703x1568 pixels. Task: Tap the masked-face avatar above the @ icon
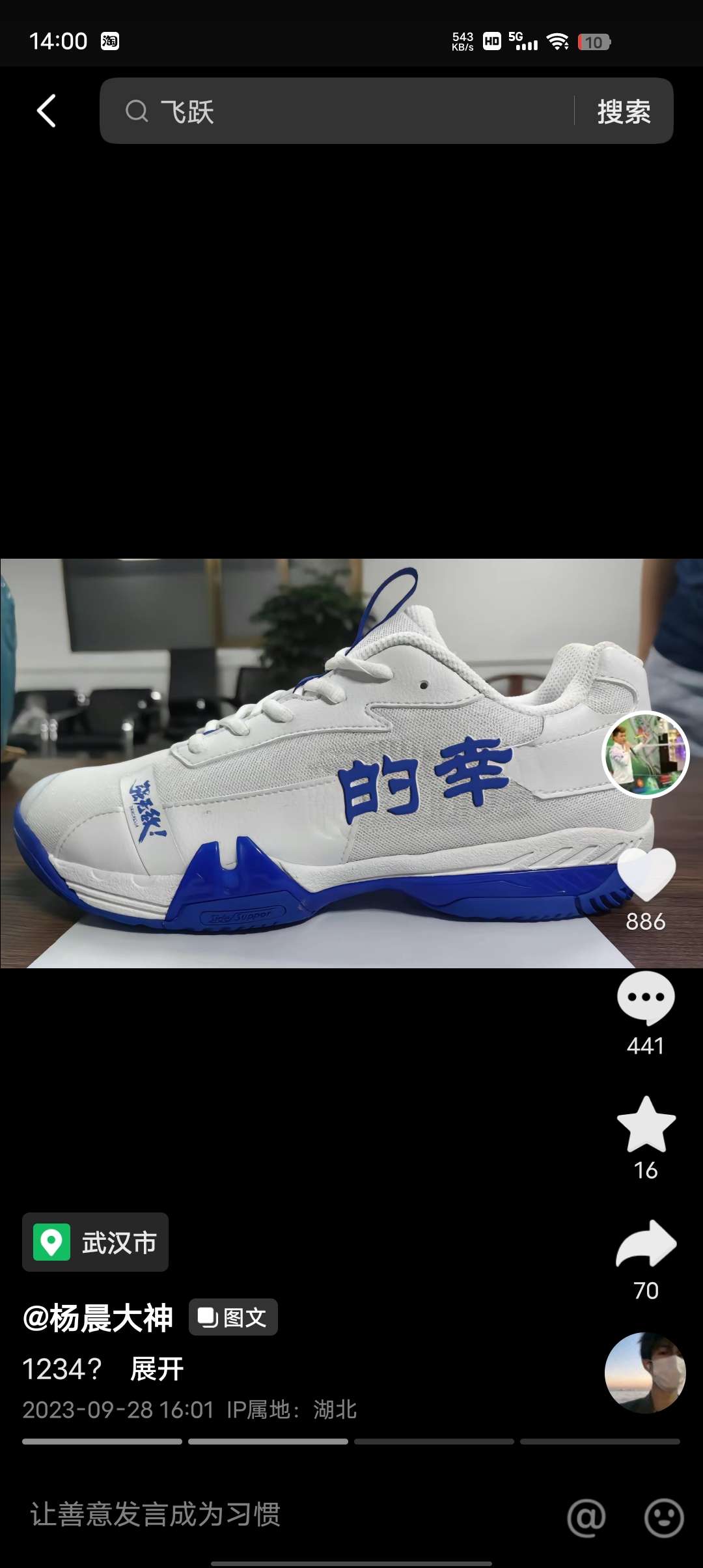[645, 1372]
